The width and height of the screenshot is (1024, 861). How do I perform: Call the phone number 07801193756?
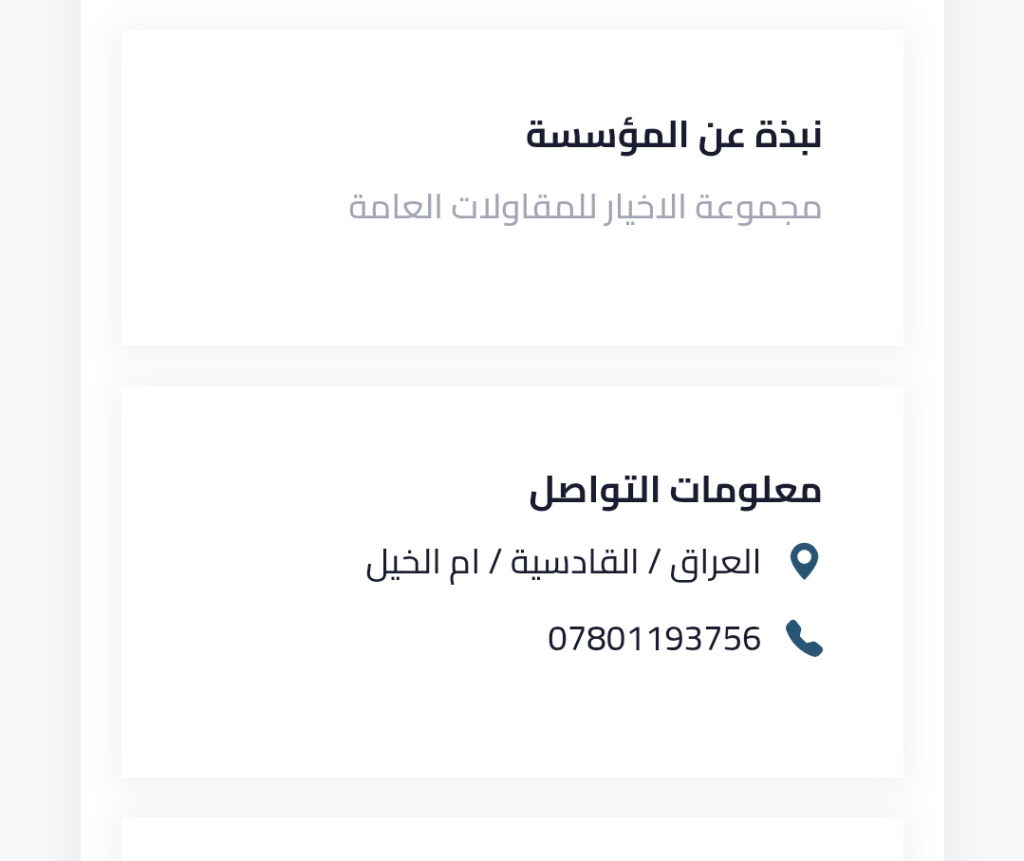(x=654, y=638)
